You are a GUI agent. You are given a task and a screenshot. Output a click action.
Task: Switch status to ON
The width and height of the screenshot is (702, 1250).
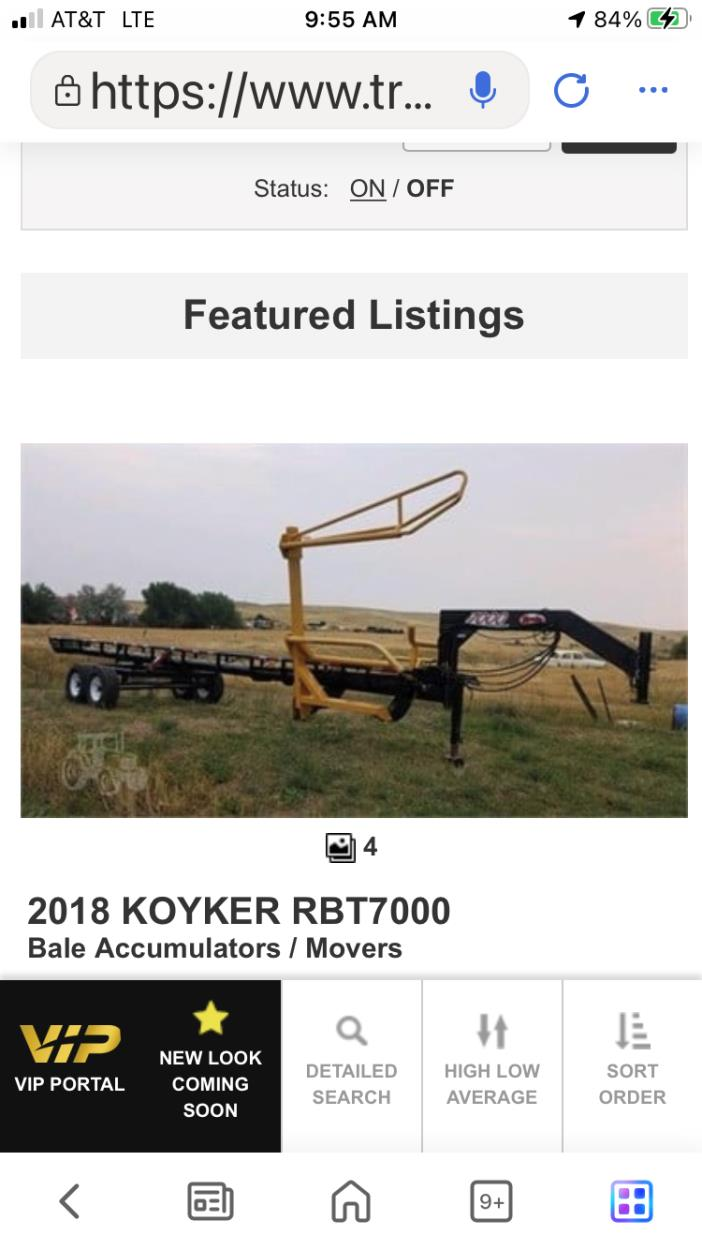click(367, 188)
